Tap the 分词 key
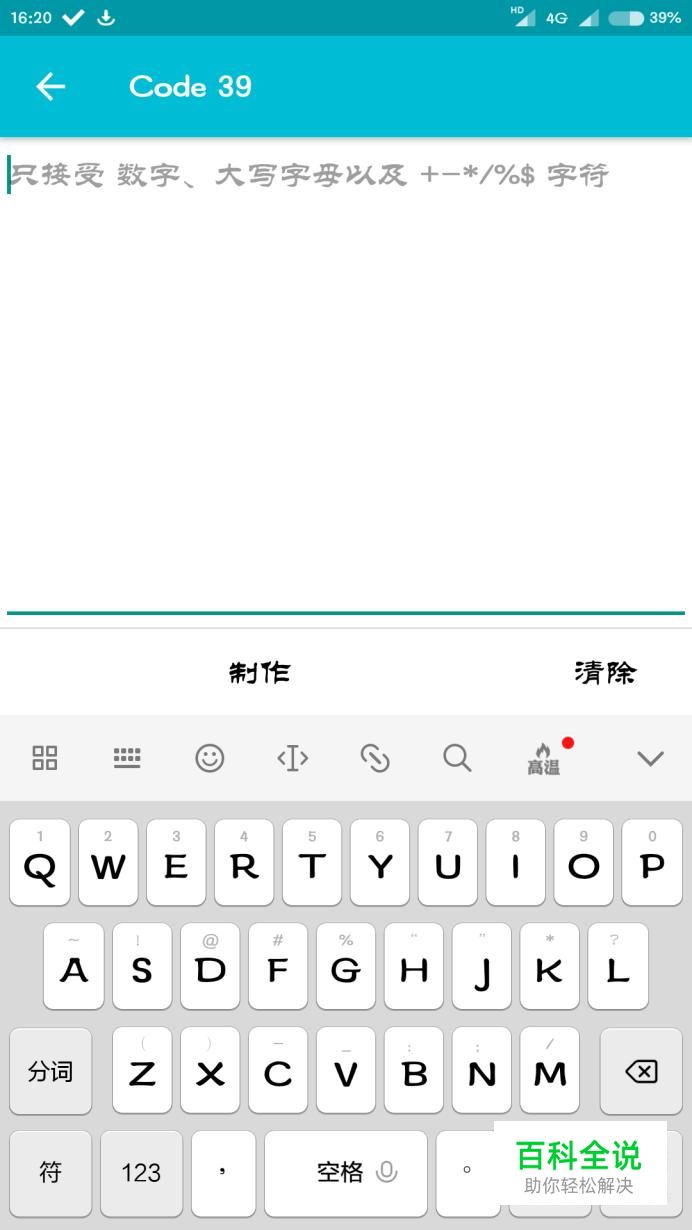Viewport: 692px width, 1230px height. pyautogui.click(x=51, y=1072)
